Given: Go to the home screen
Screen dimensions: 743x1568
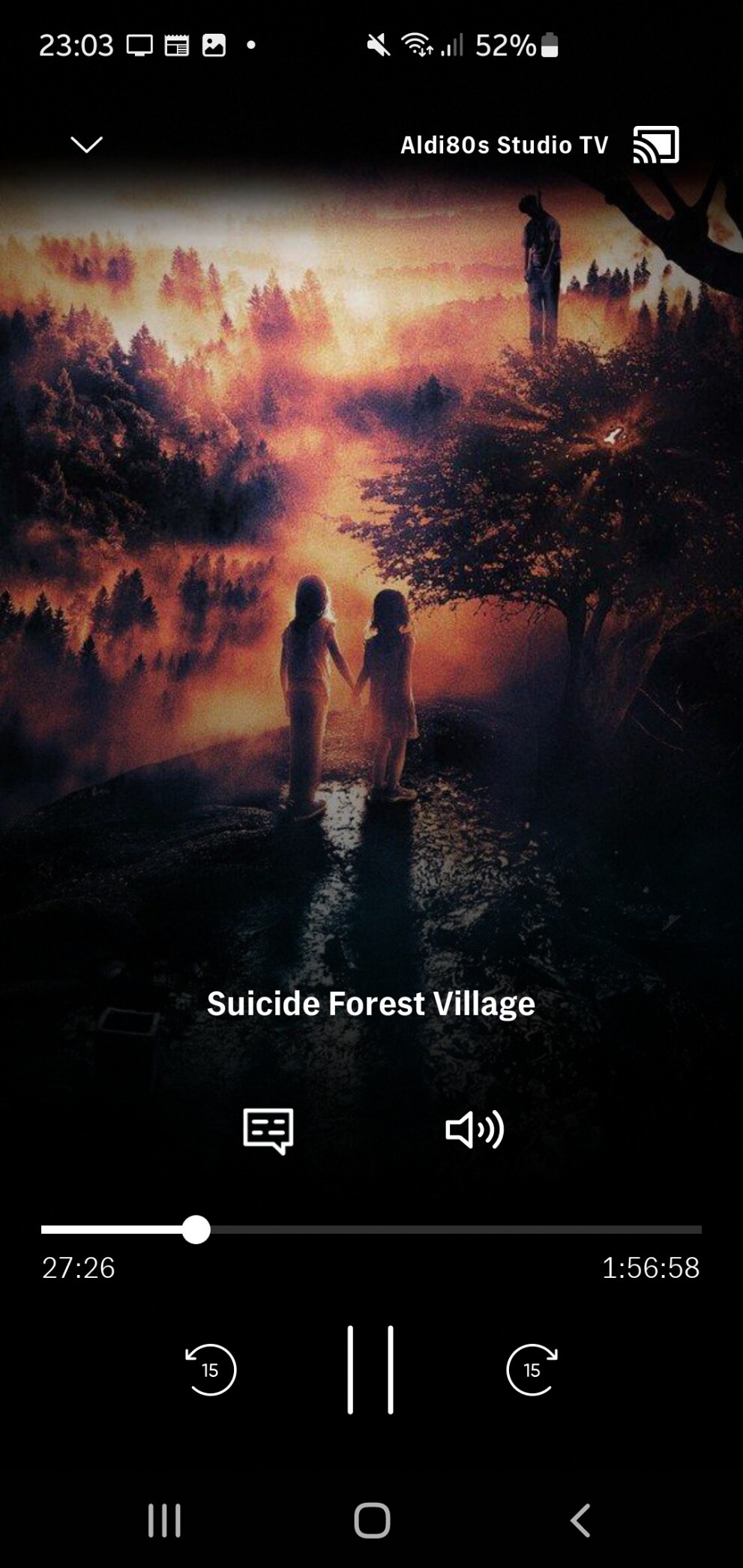Looking at the screenshot, I should [x=372, y=1521].
